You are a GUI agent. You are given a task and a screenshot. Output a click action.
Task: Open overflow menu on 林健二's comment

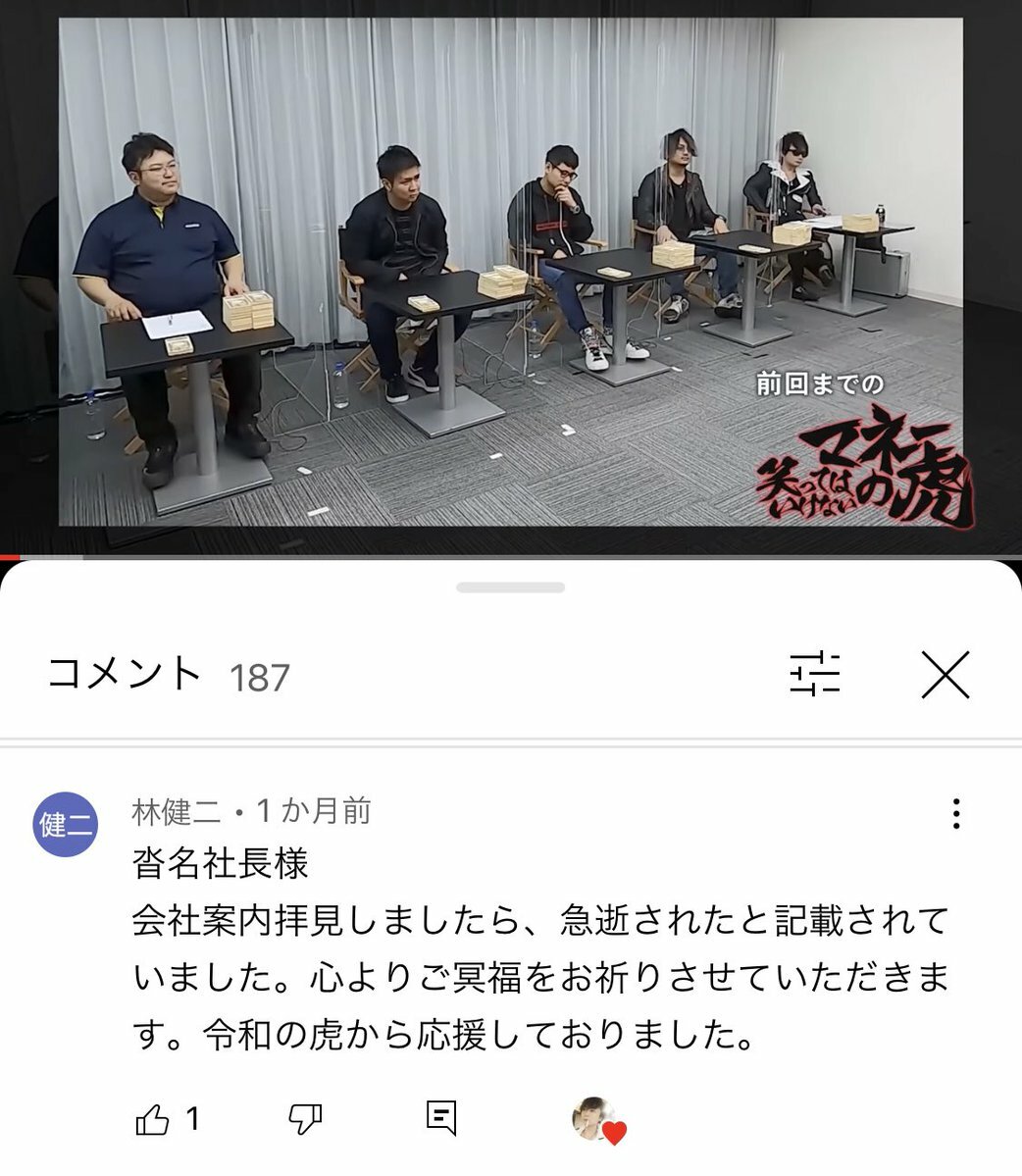pyautogui.click(x=955, y=813)
